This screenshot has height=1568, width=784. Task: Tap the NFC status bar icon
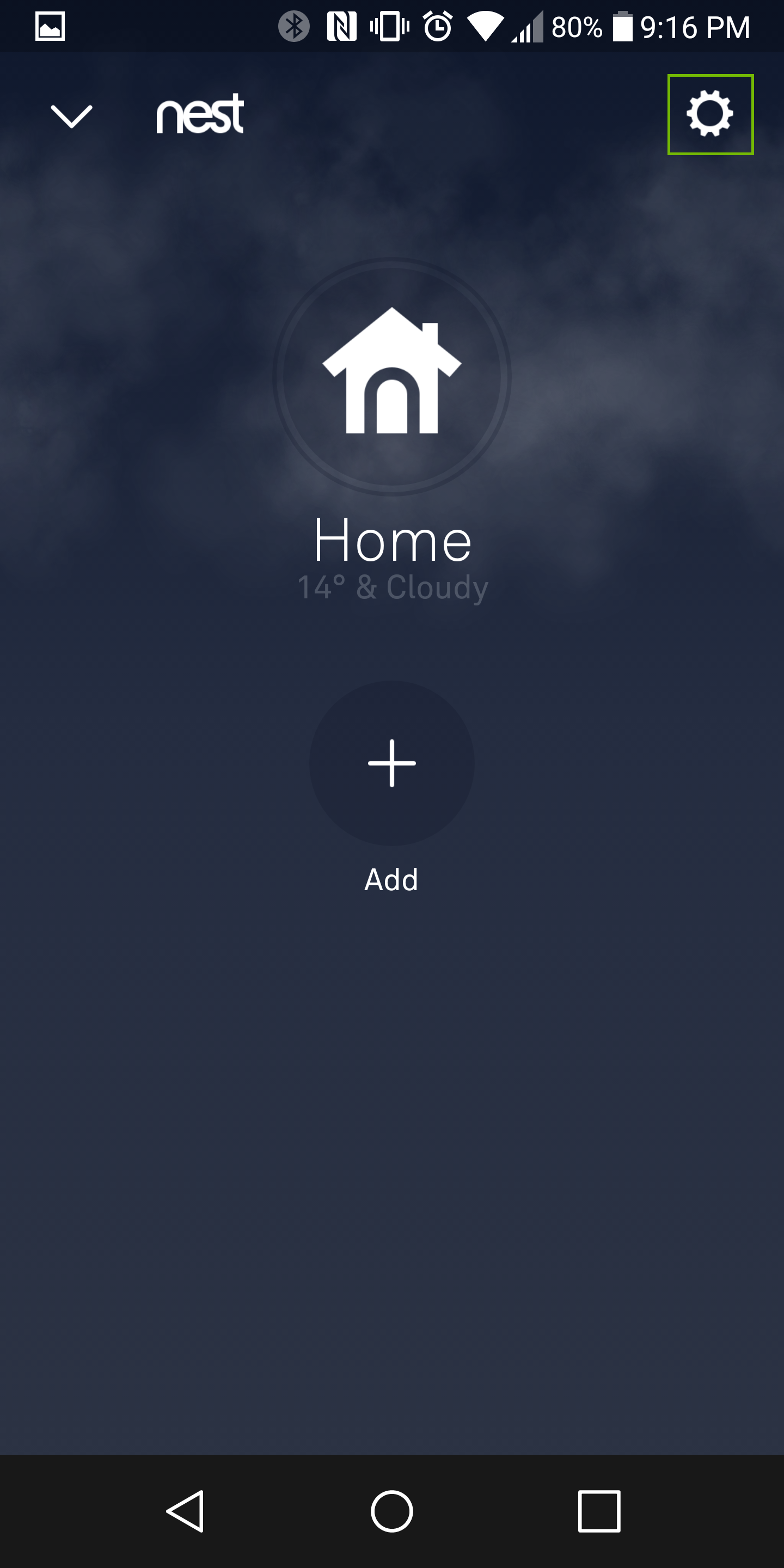[341, 26]
